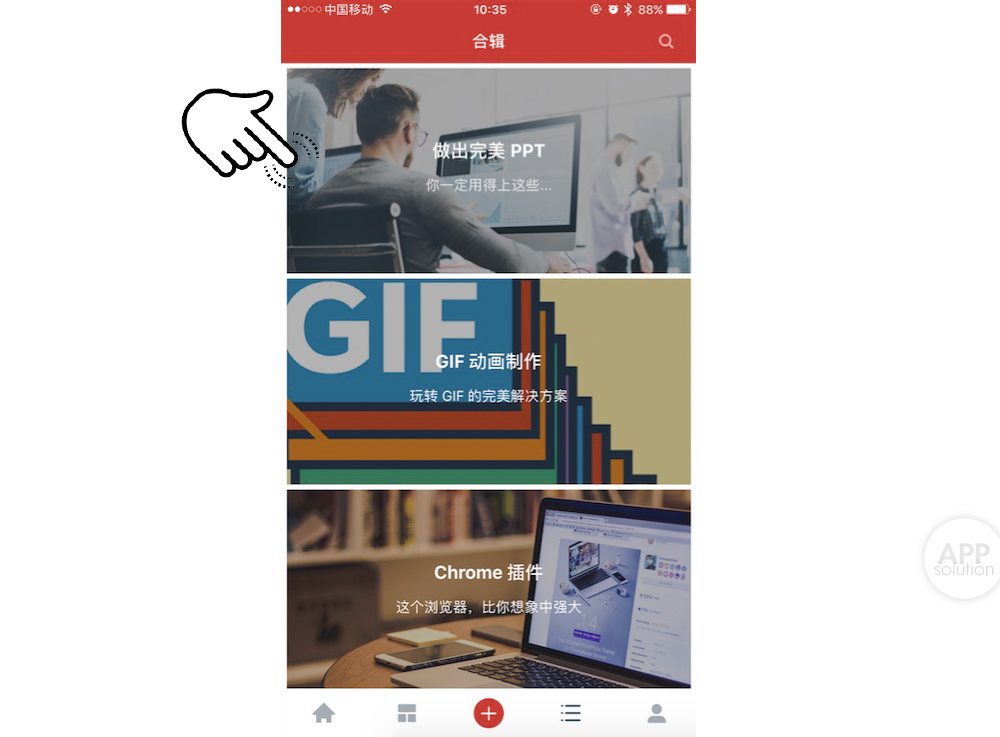Image resolution: width=1000 pixels, height=737 pixels.
Task: Switch to the home tab
Action: (x=323, y=713)
